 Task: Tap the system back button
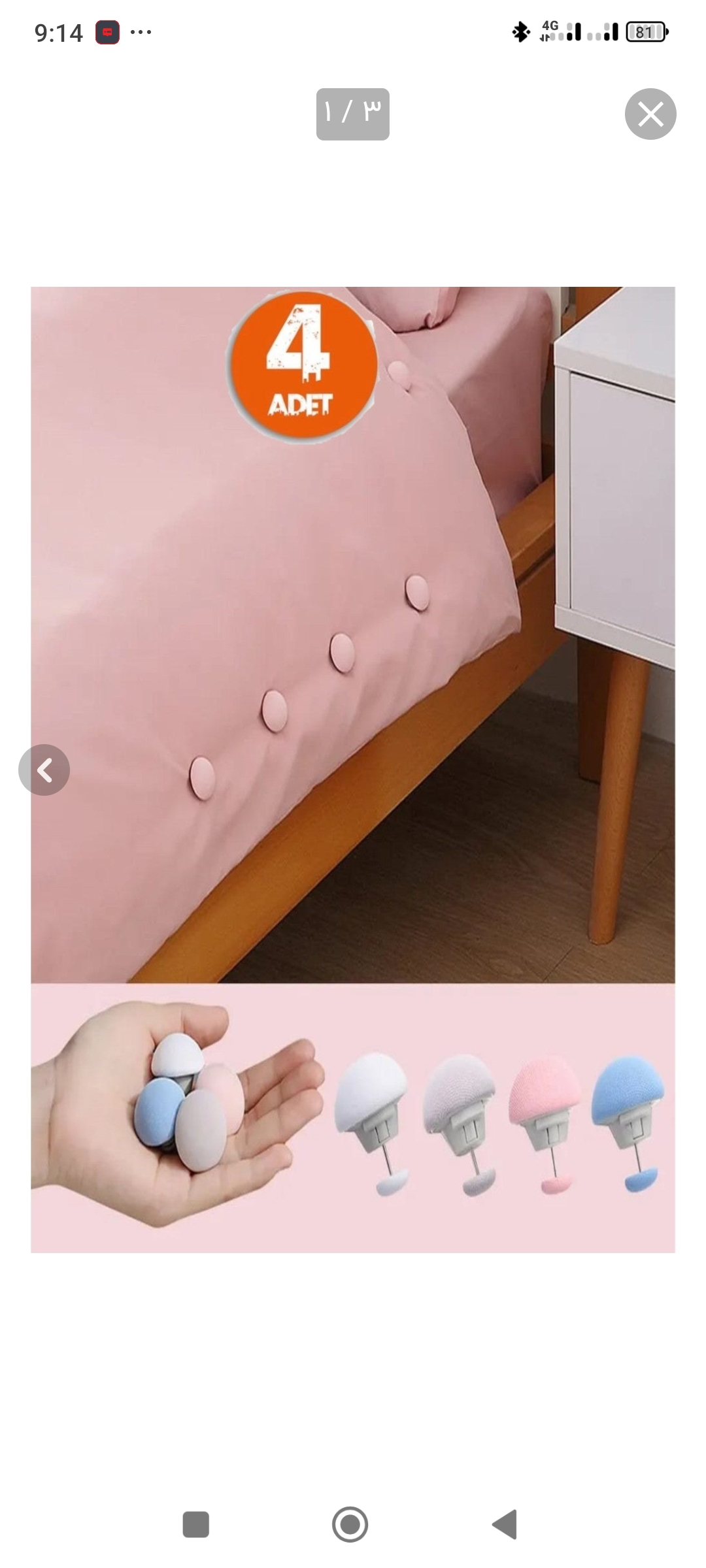[x=505, y=1524]
